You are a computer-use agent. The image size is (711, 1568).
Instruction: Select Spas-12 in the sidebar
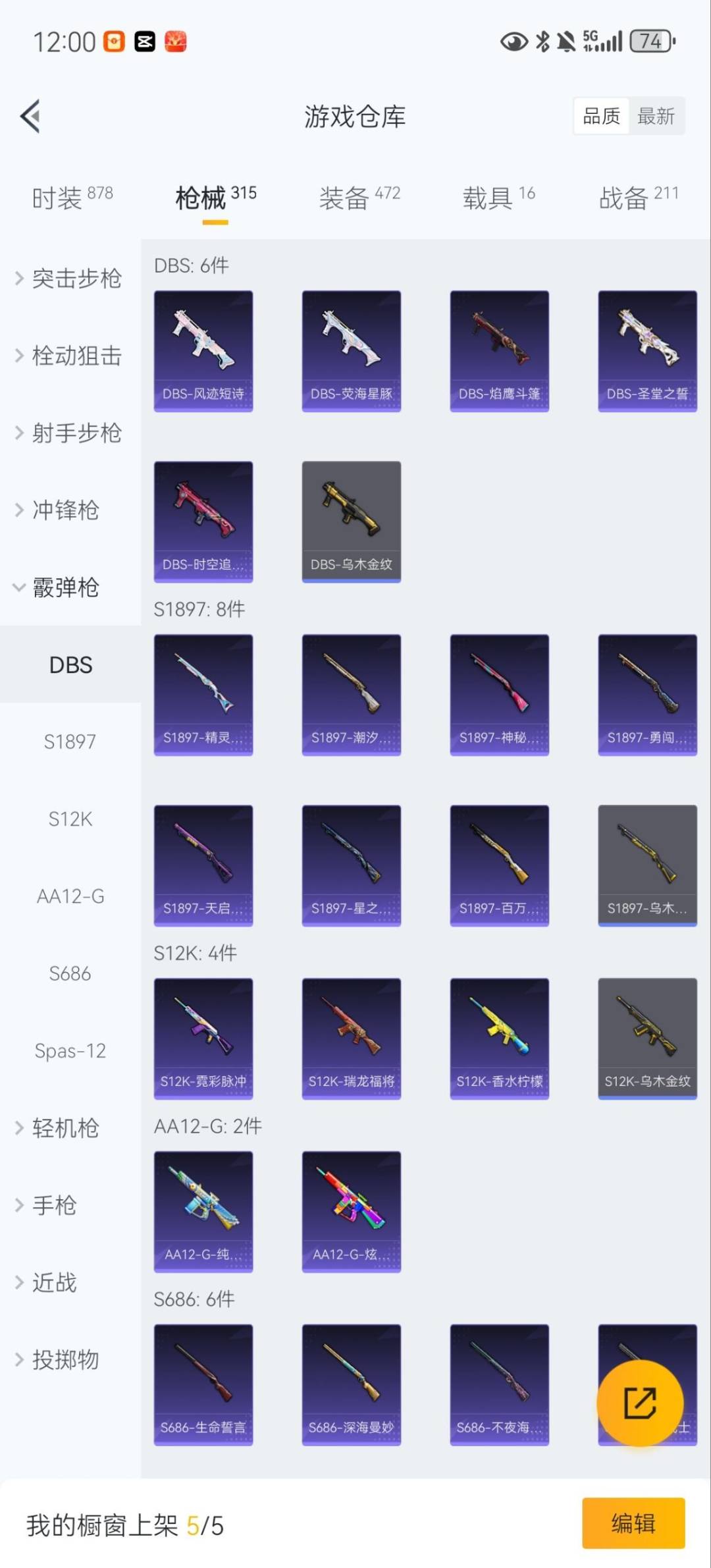point(70,1050)
